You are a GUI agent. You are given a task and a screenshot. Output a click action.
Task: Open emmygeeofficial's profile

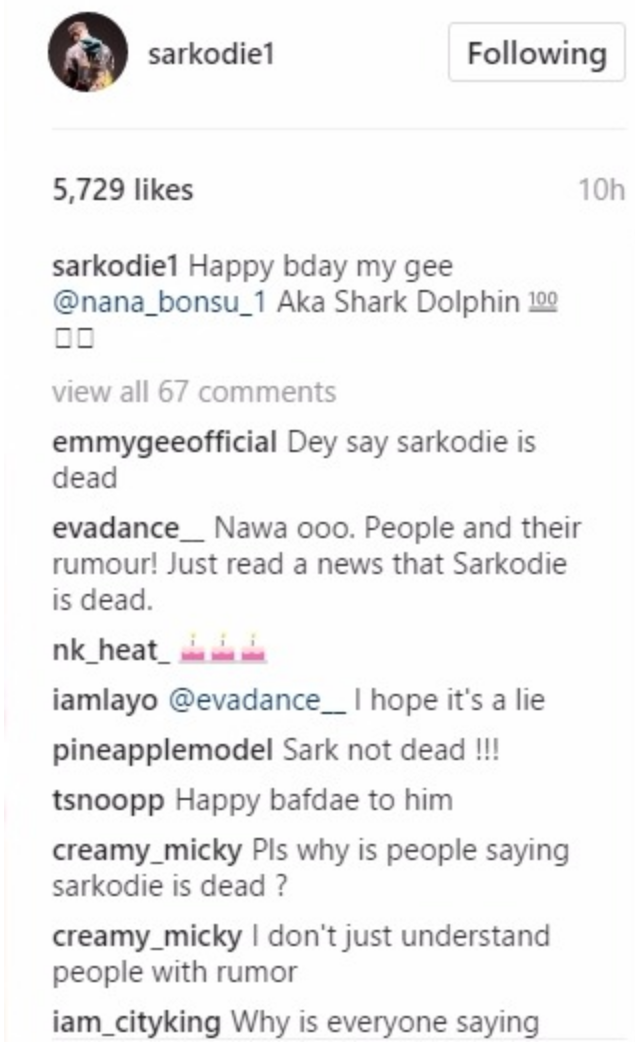click(164, 443)
